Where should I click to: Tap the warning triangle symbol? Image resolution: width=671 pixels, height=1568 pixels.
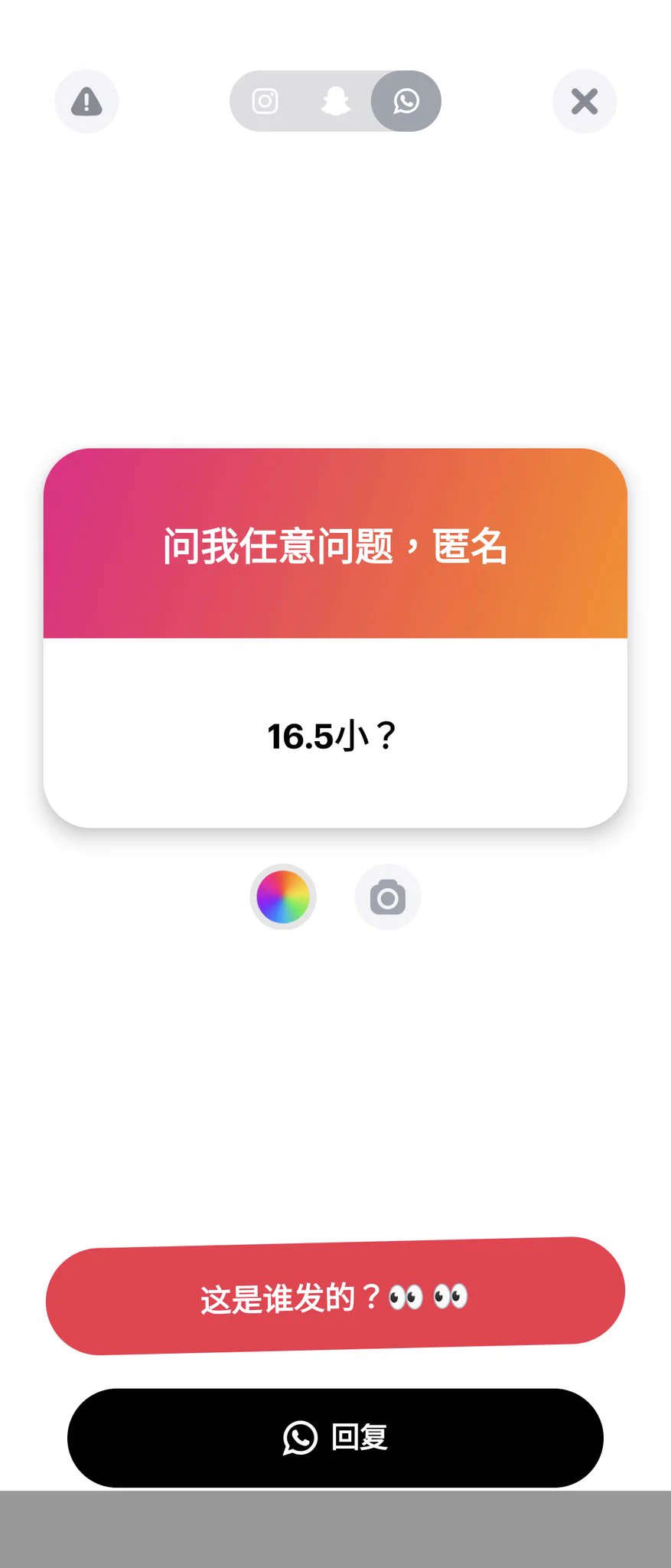pos(86,101)
